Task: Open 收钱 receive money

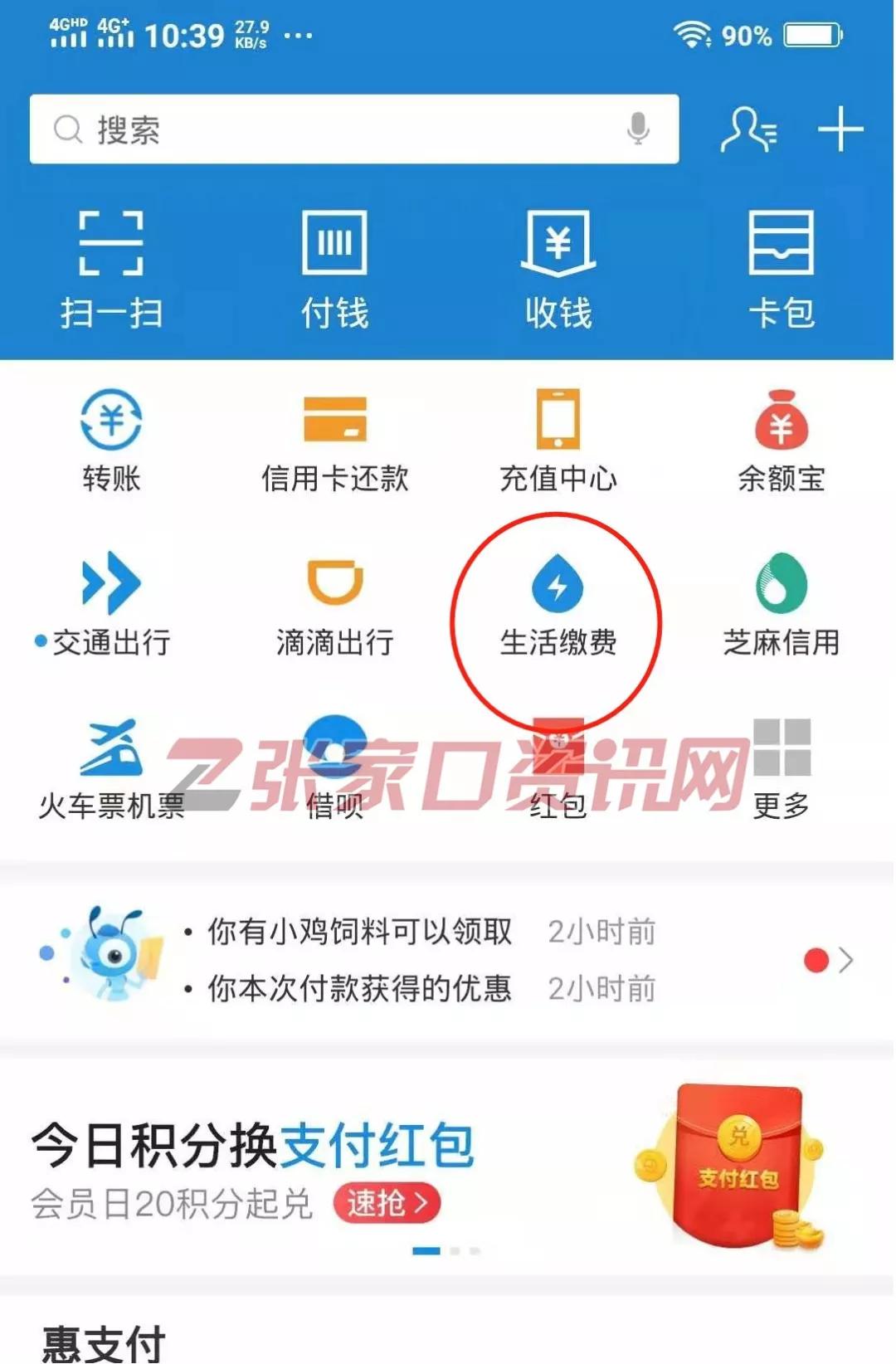Action: 558,267
